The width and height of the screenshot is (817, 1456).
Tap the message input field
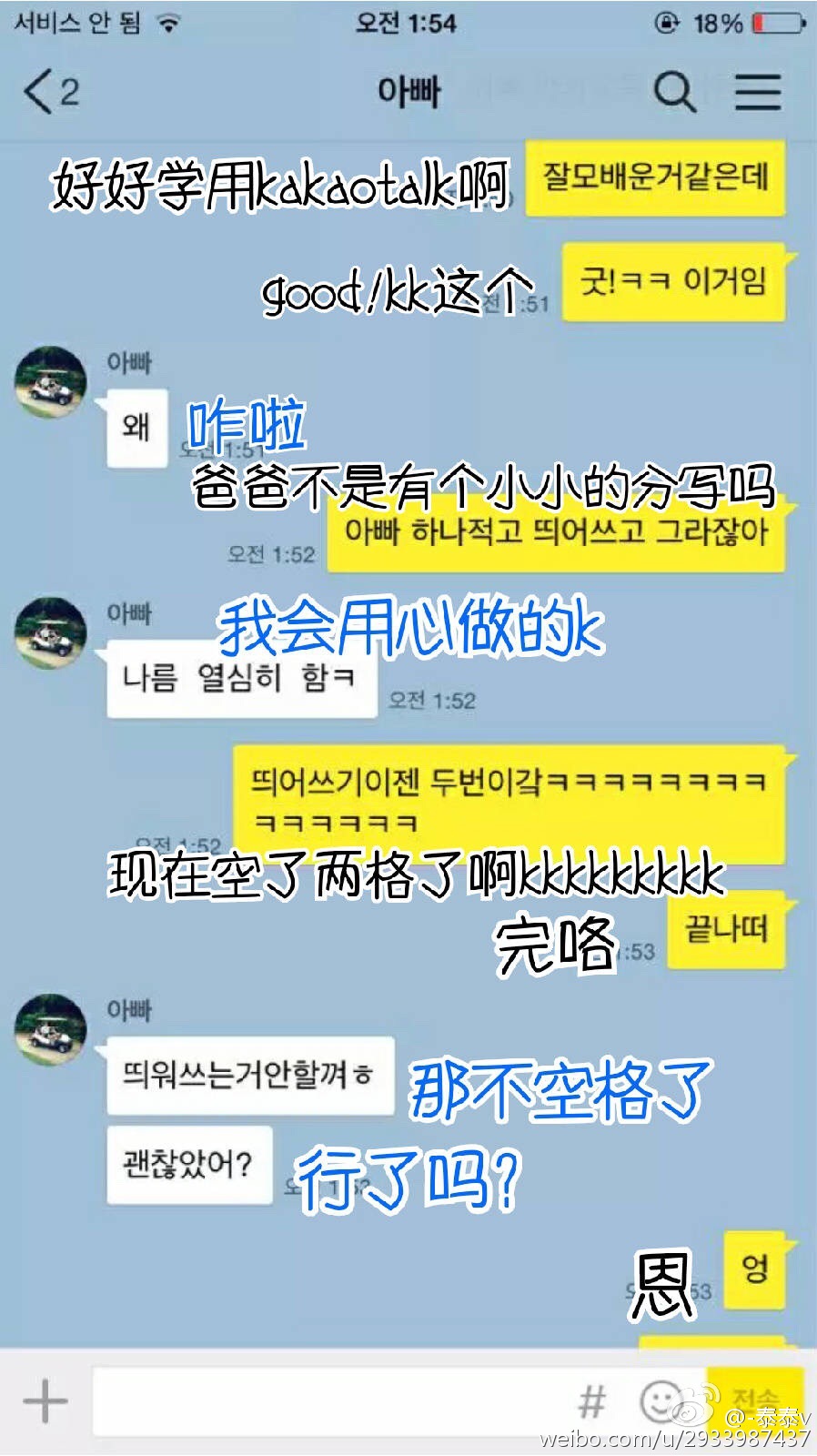point(328,1401)
